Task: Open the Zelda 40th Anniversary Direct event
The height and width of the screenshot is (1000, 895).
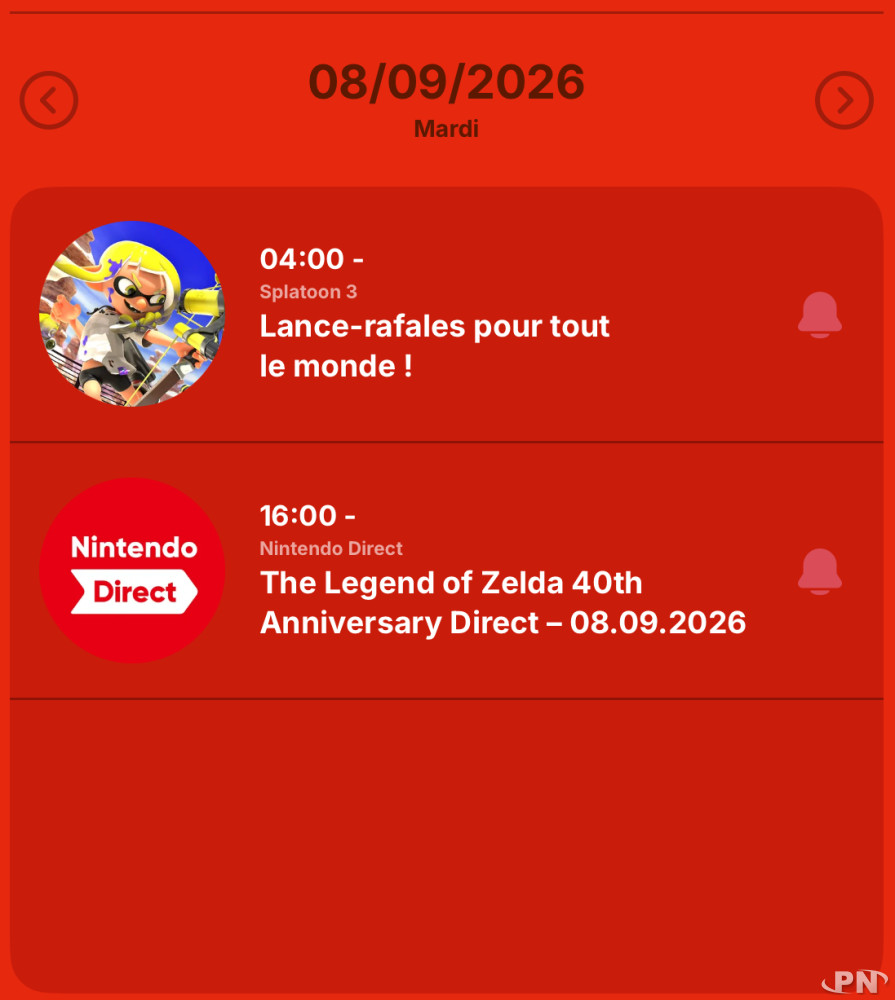Action: (447, 571)
